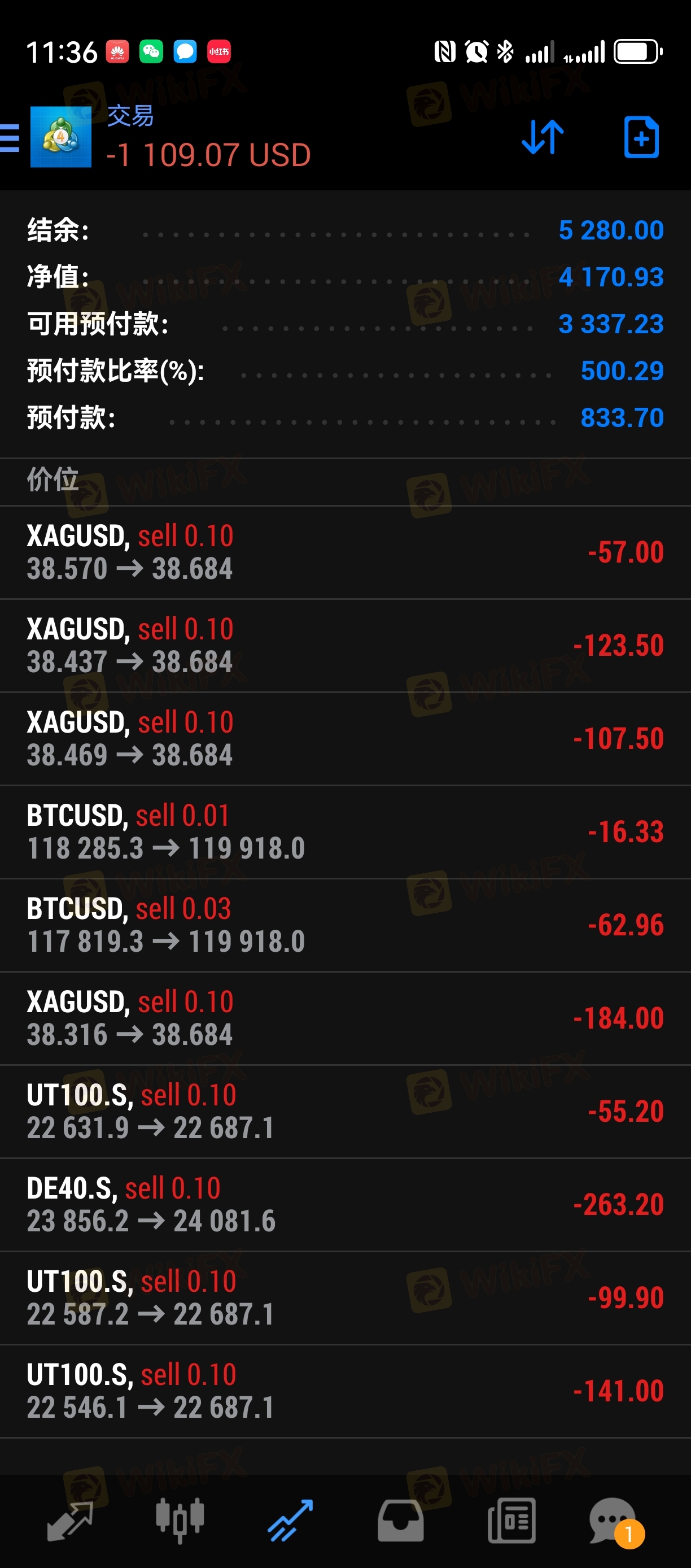Open the XAGUSD sell position at 38.570

[x=345, y=552]
